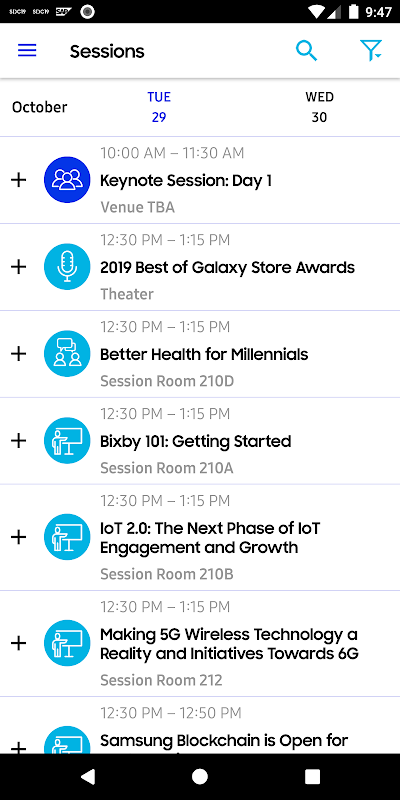Add Bixby 101 session via plus icon
The height and width of the screenshot is (800, 400).
pyautogui.click(x=19, y=440)
